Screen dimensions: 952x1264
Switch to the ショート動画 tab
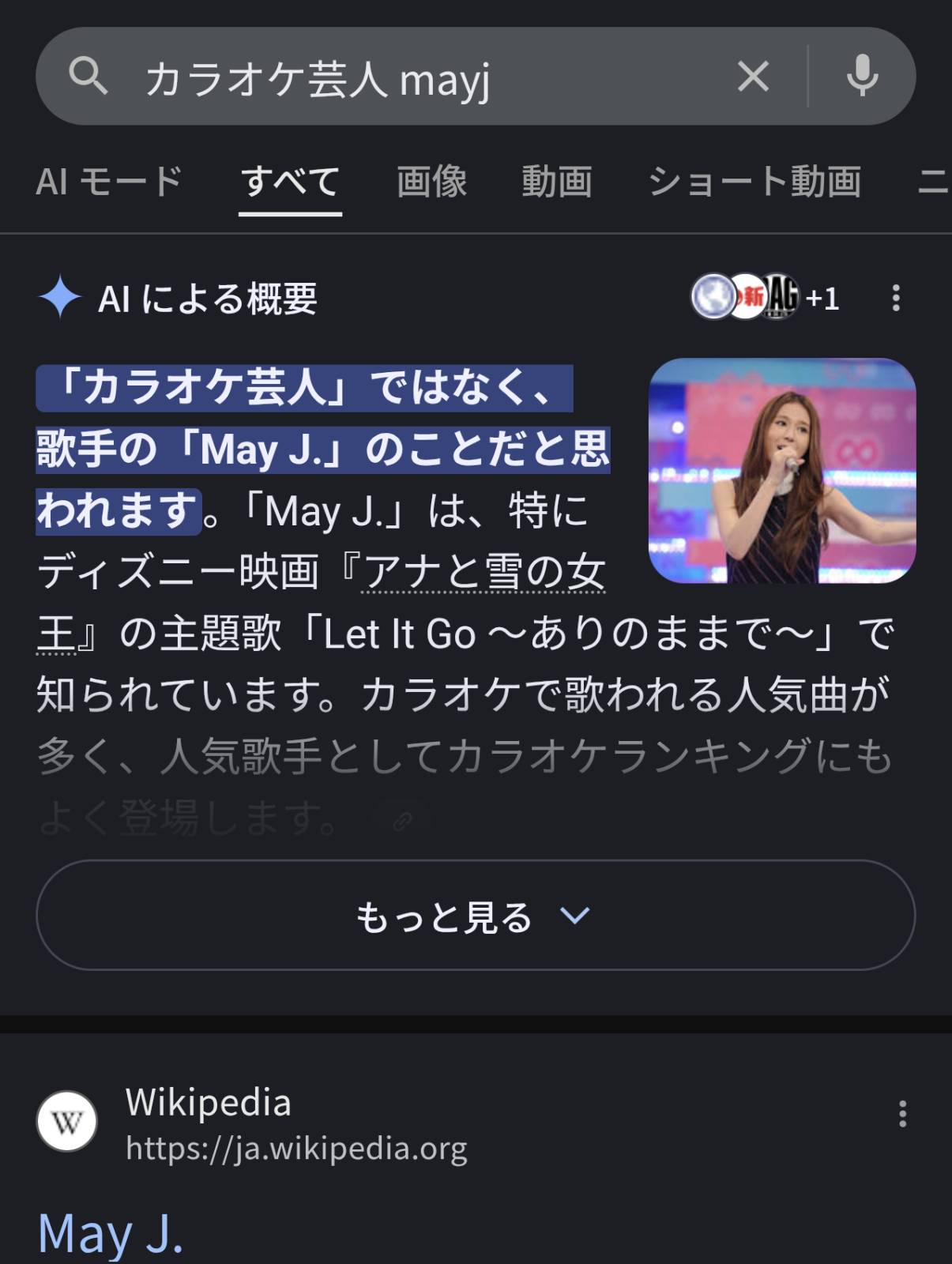tap(756, 182)
